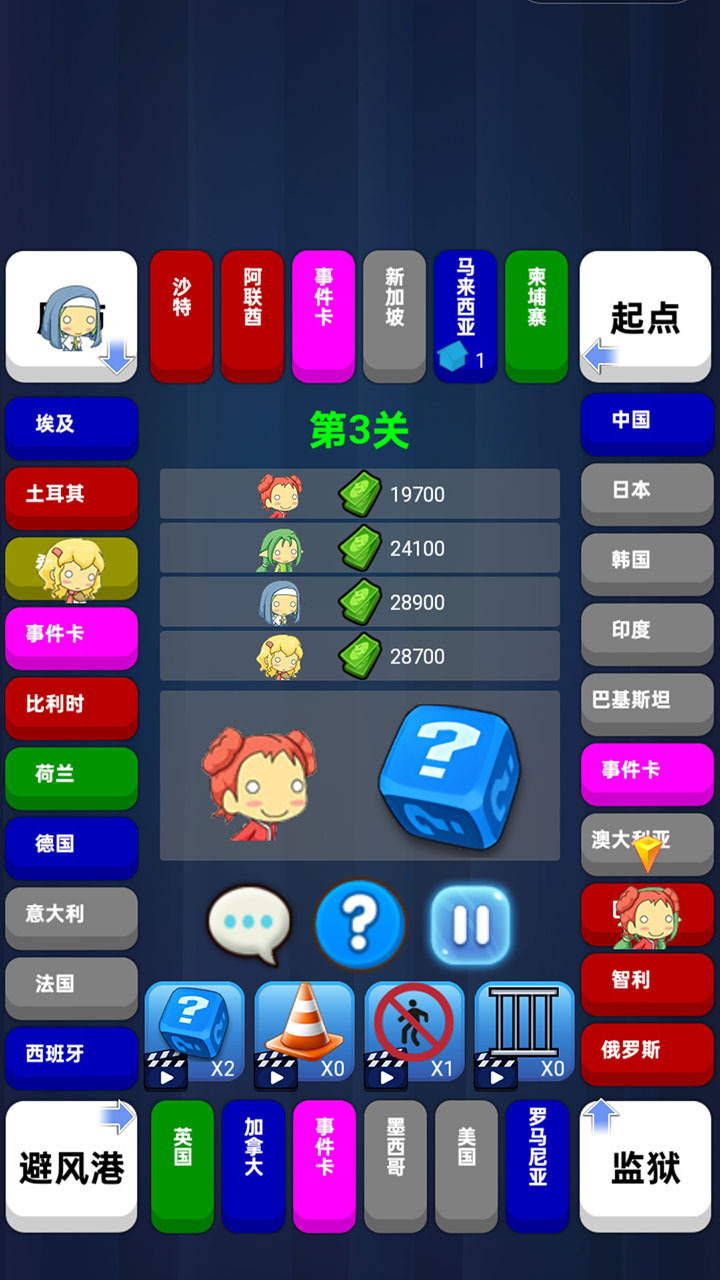Tap the 马来西亚 property tile

[x=465, y=314]
